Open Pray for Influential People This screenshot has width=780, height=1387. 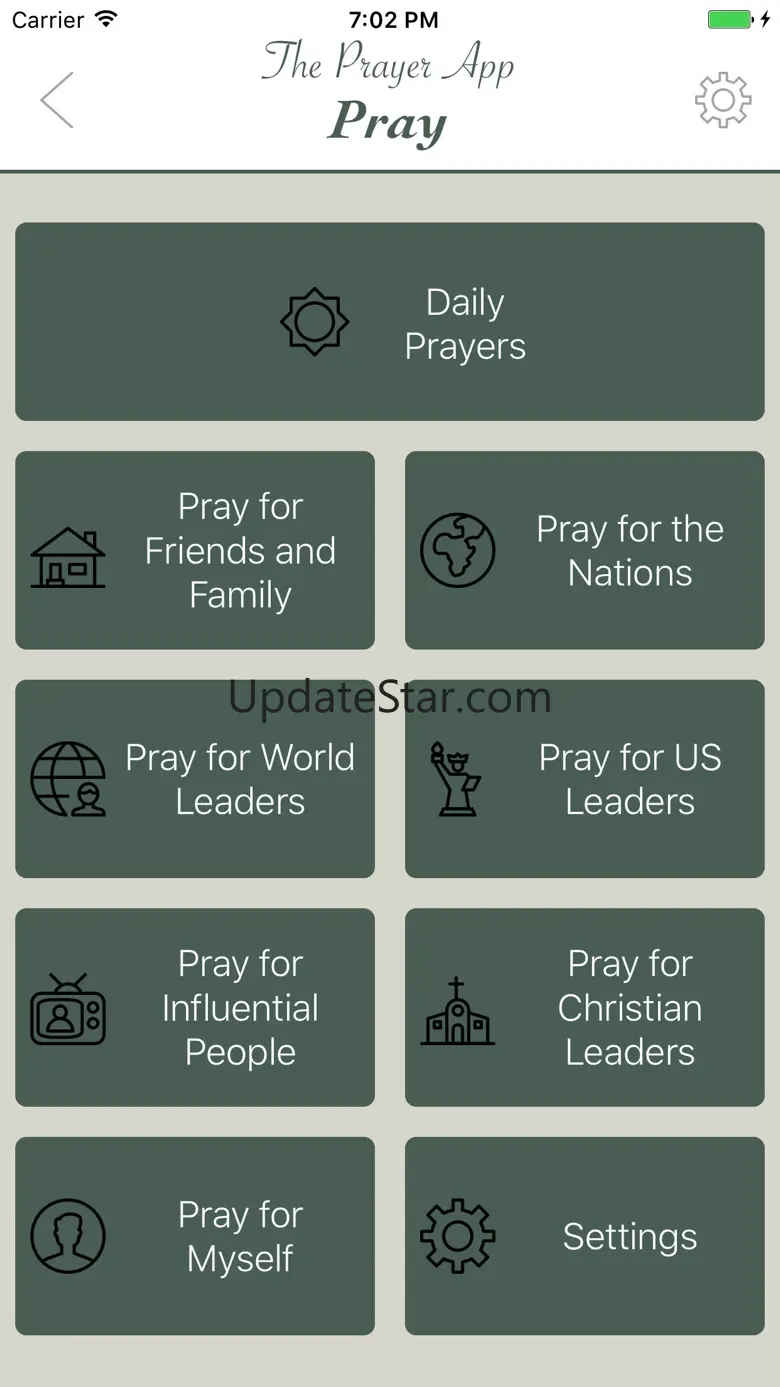pyautogui.click(x=195, y=1007)
